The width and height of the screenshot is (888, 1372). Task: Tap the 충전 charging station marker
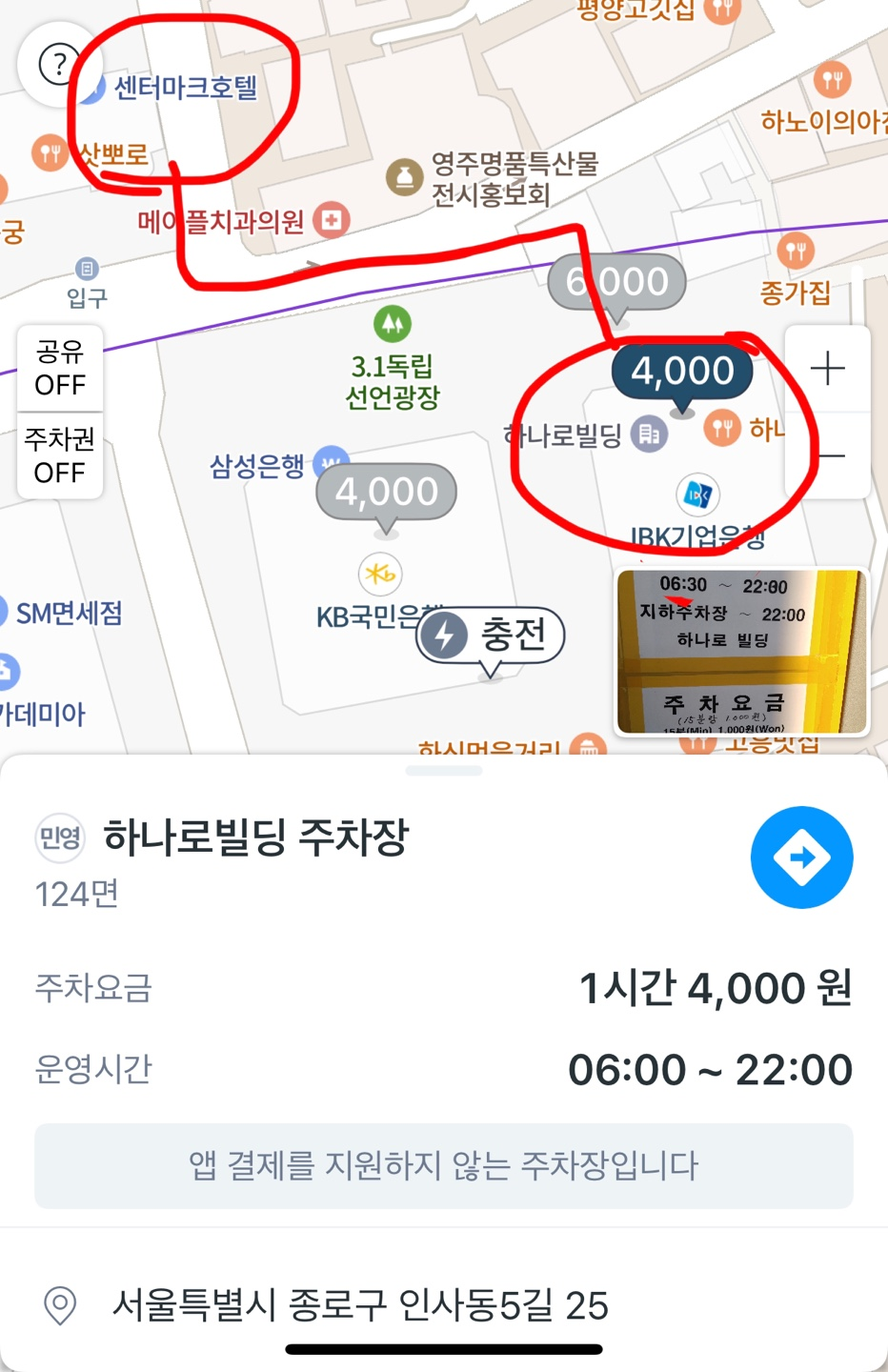click(x=491, y=635)
